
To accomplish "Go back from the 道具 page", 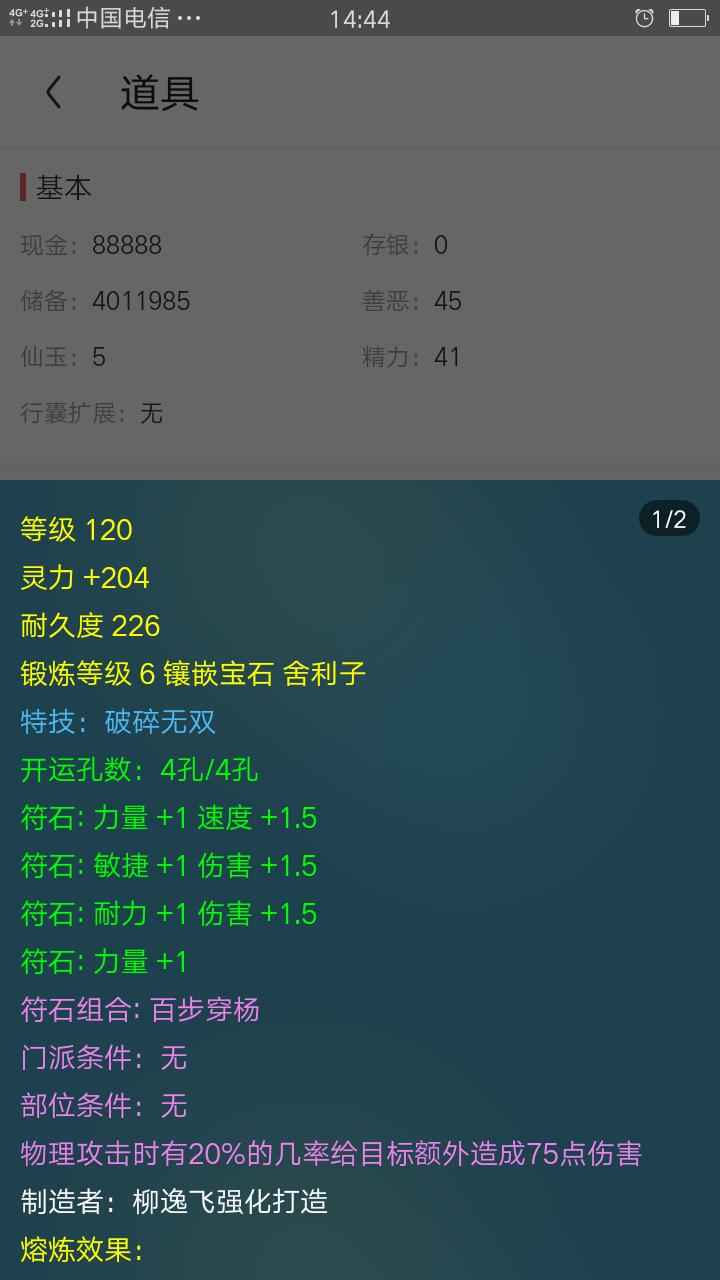I will (54, 93).
